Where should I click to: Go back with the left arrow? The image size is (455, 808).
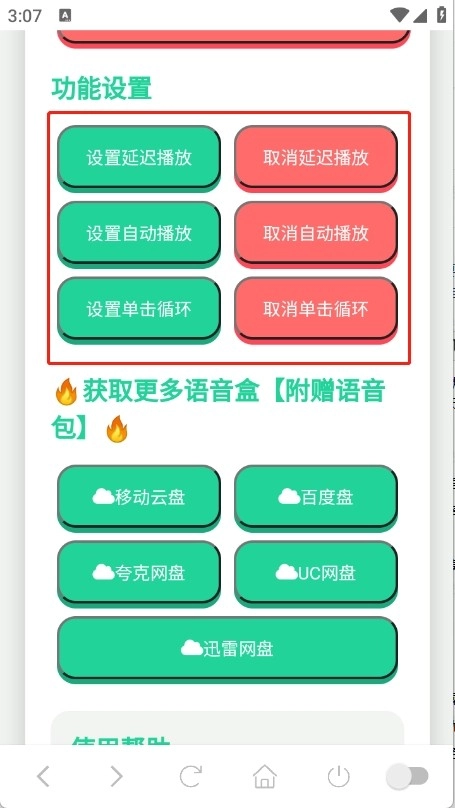click(x=43, y=776)
